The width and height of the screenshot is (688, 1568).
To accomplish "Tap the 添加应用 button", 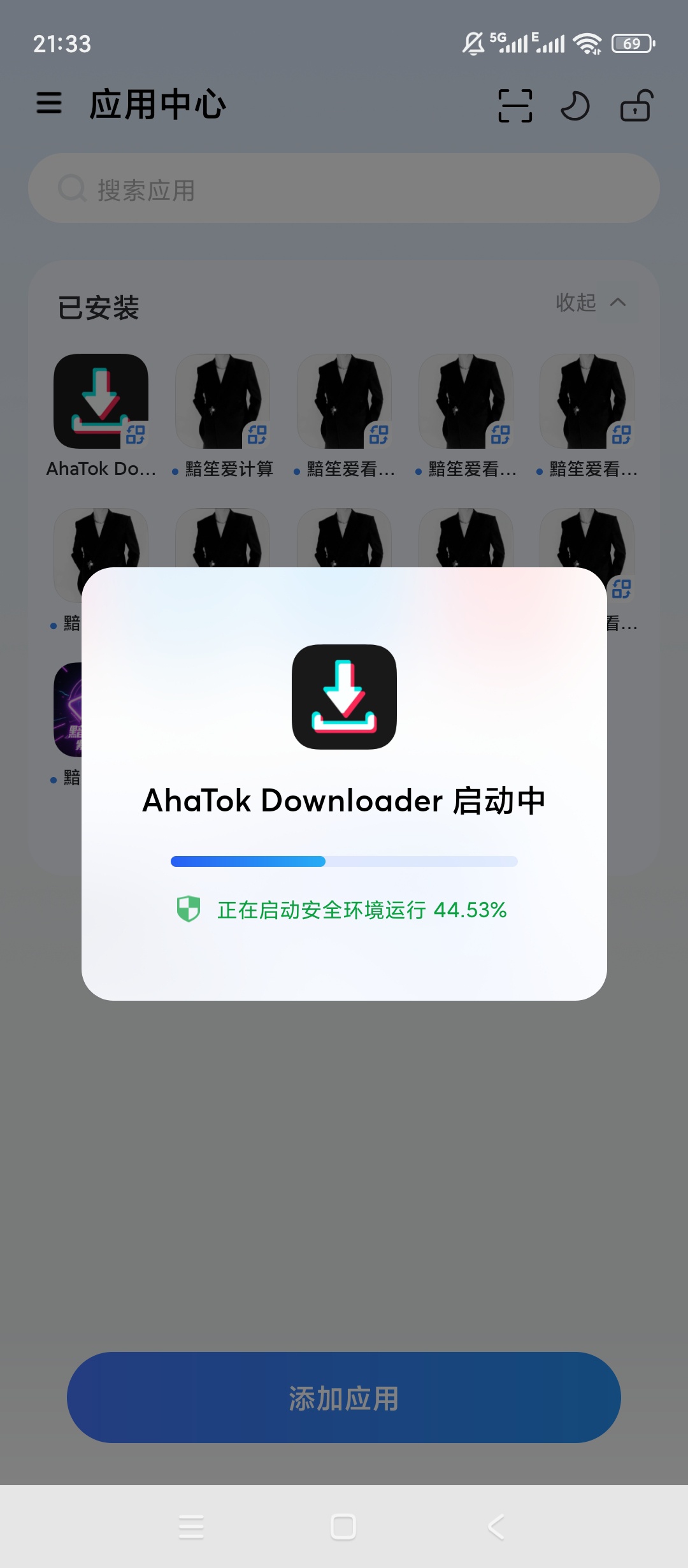I will (344, 1398).
